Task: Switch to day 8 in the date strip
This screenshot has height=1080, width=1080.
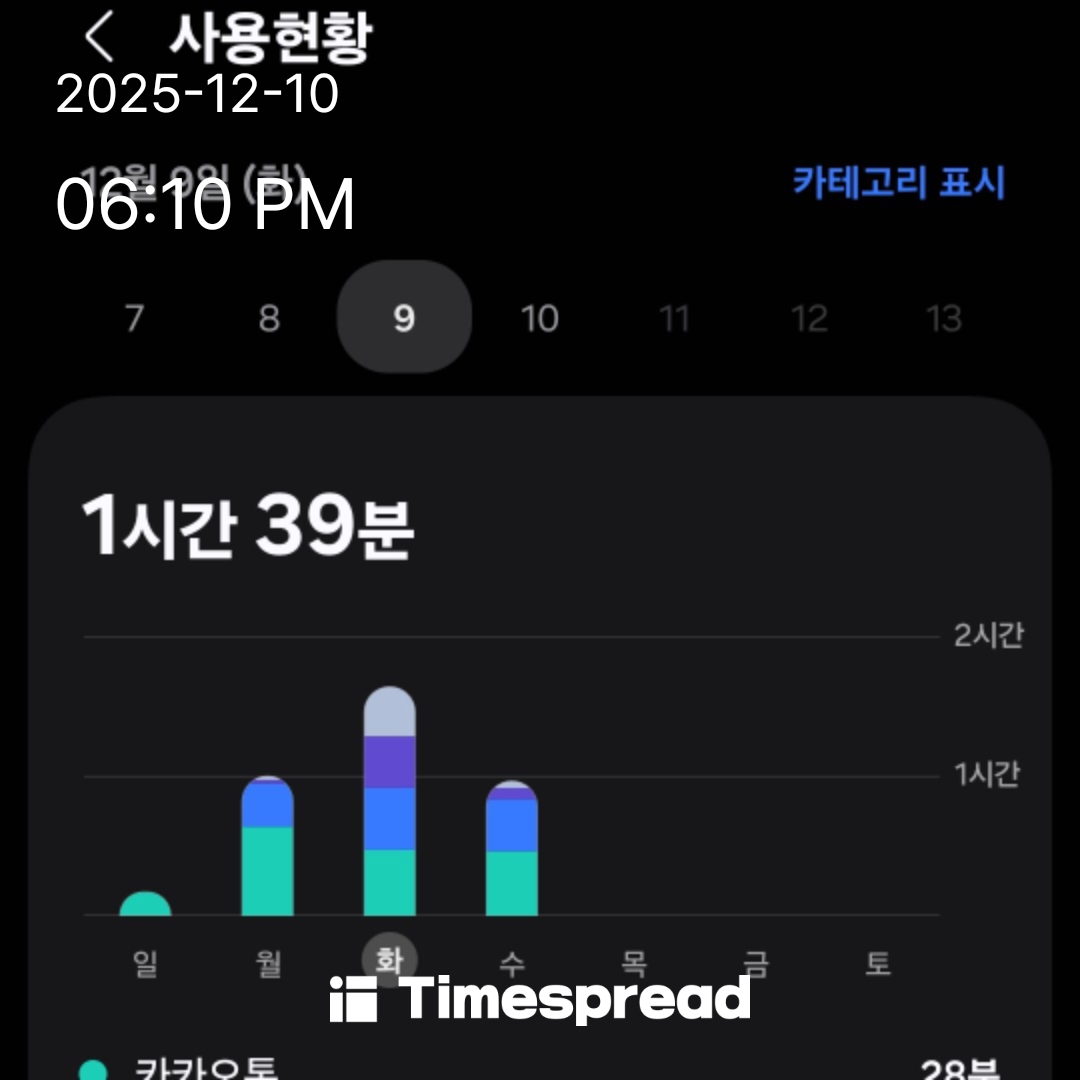Action: pos(269,319)
